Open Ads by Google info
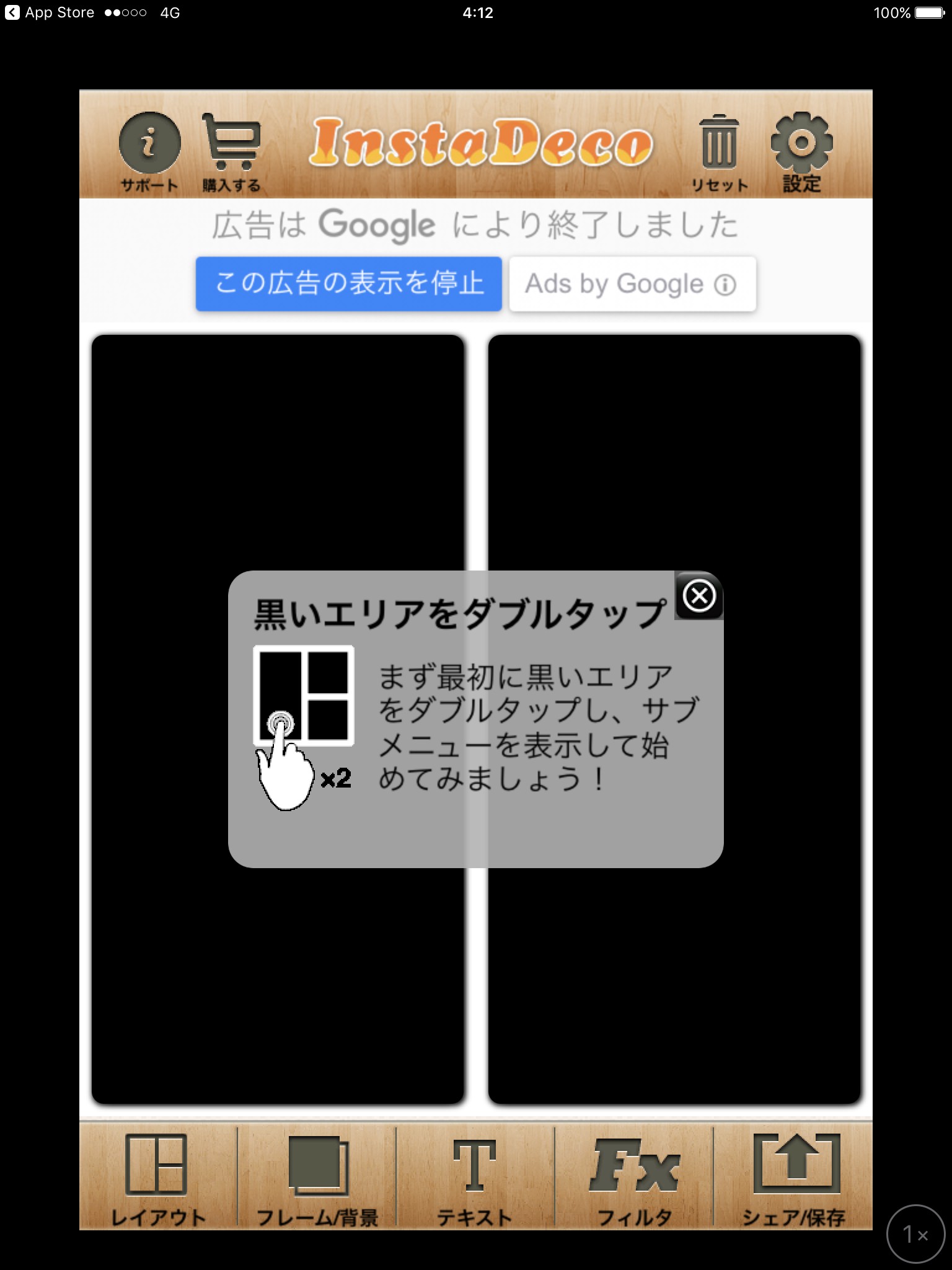Viewport: 952px width, 1270px height. tap(632, 283)
